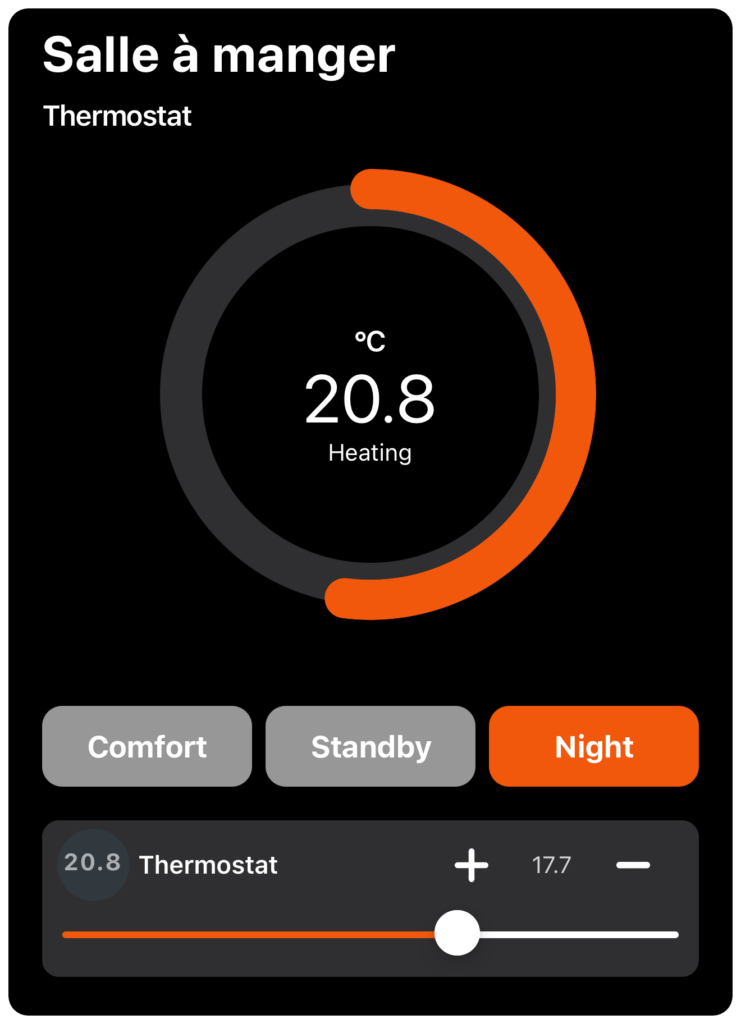Select the Night mode button
The height and width of the screenshot is (1024, 741).
point(594,747)
